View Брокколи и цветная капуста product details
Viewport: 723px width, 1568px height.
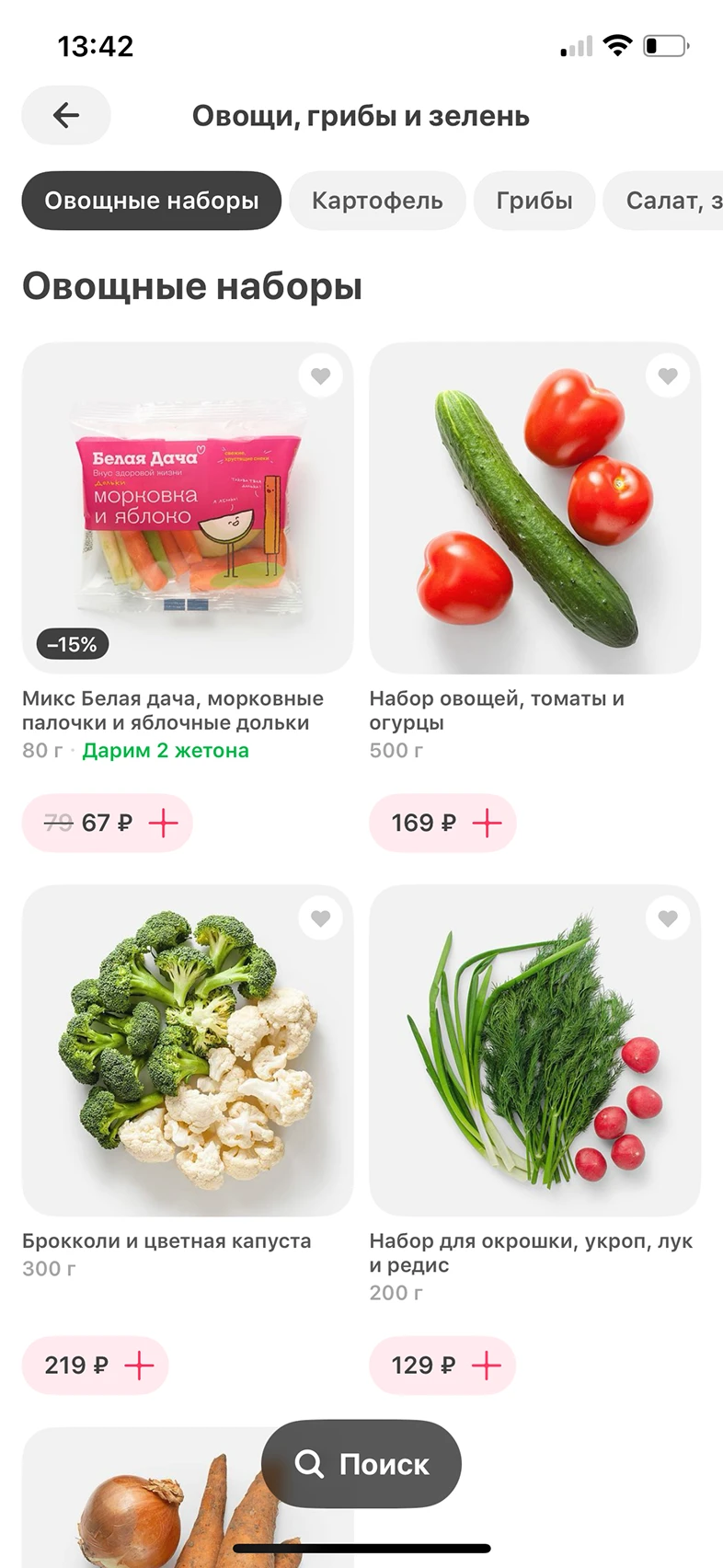click(x=188, y=1050)
